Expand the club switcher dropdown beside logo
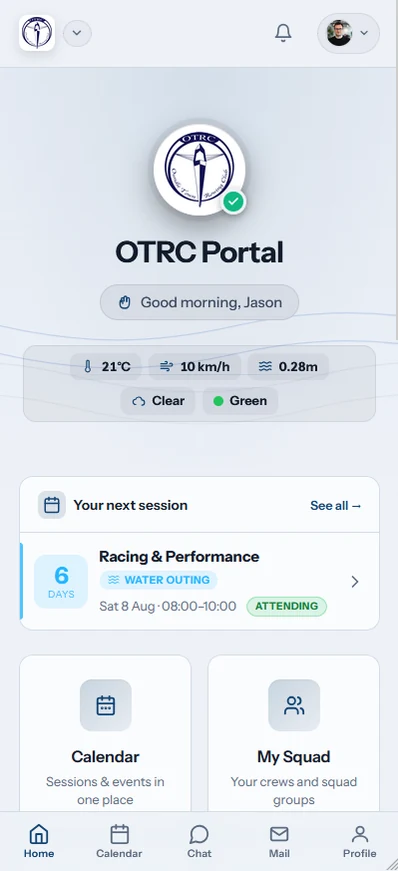 (77, 33)
